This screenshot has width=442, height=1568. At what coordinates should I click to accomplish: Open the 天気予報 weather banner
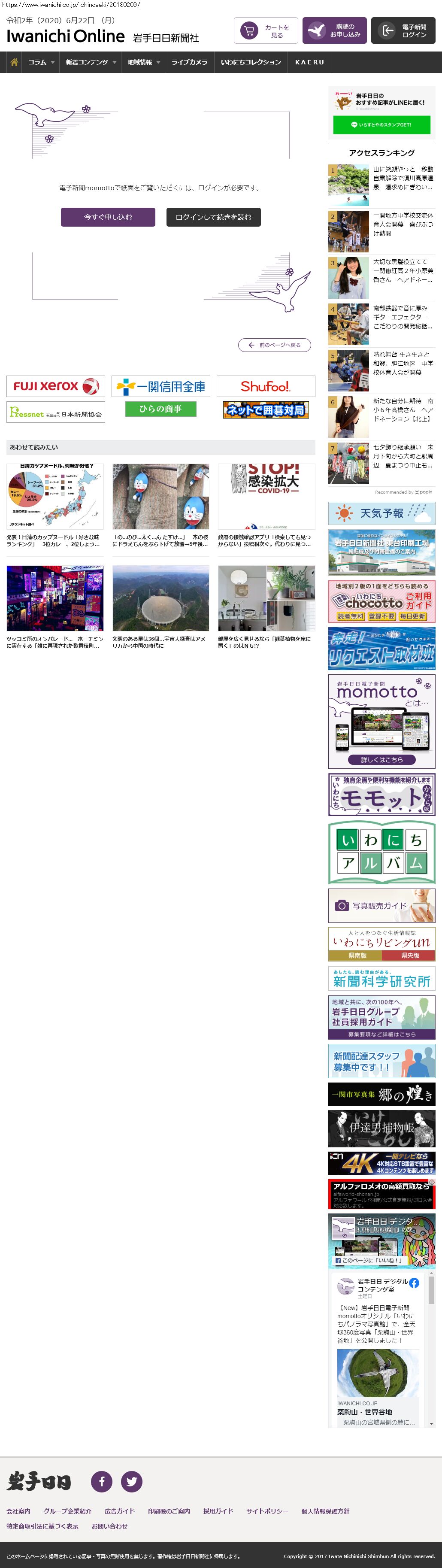pos(382,513)
